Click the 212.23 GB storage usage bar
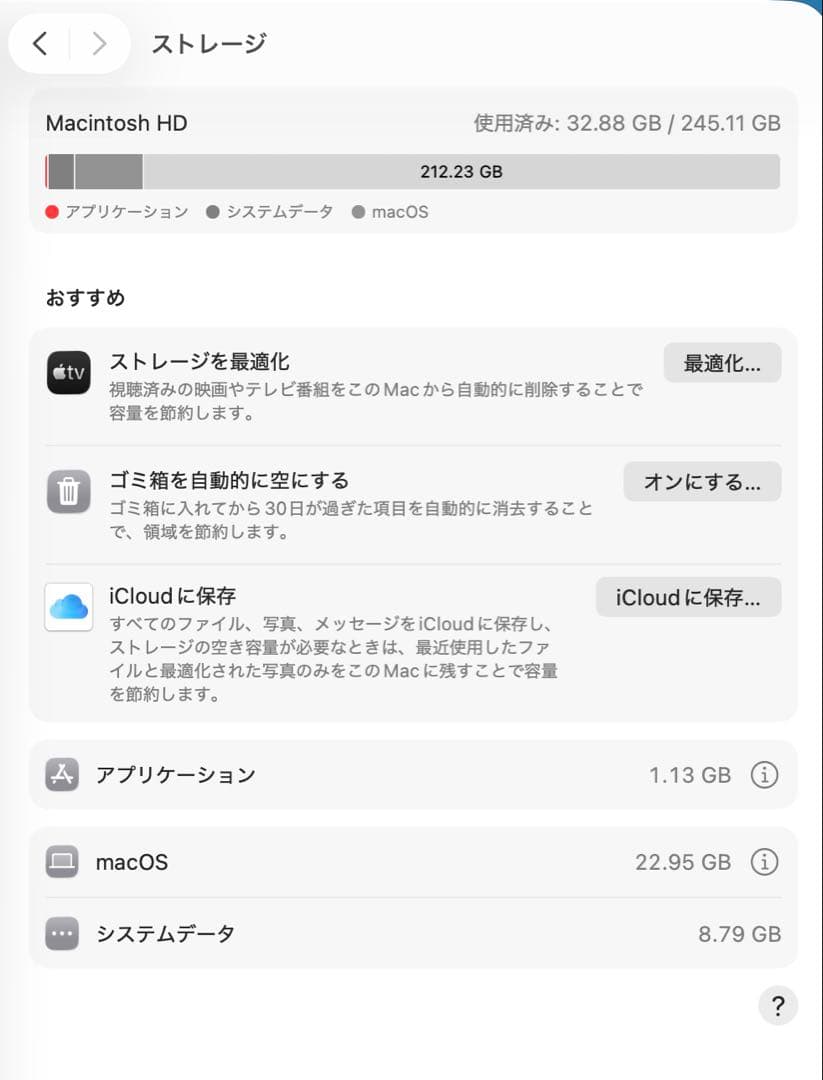 (460, 171)
